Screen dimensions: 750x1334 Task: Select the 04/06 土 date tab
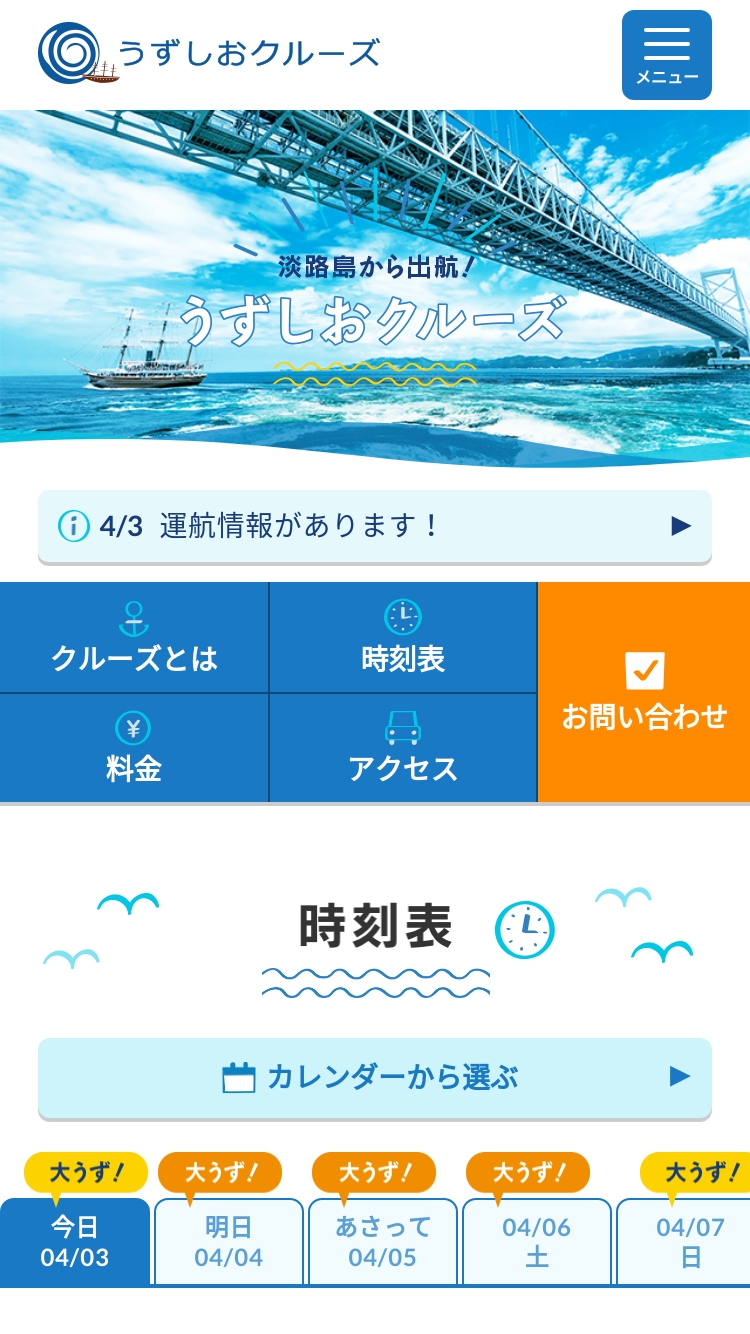click(537, 1241)
